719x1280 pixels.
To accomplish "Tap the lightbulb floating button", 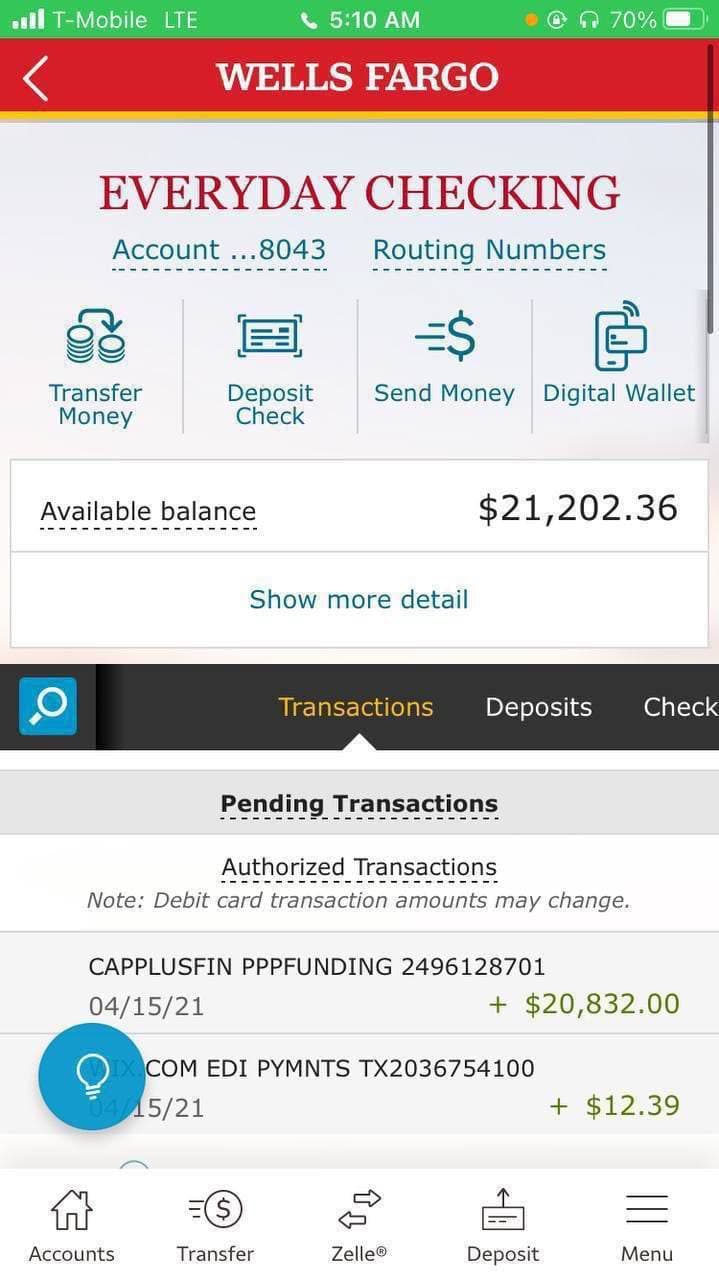I will 91,1076.
